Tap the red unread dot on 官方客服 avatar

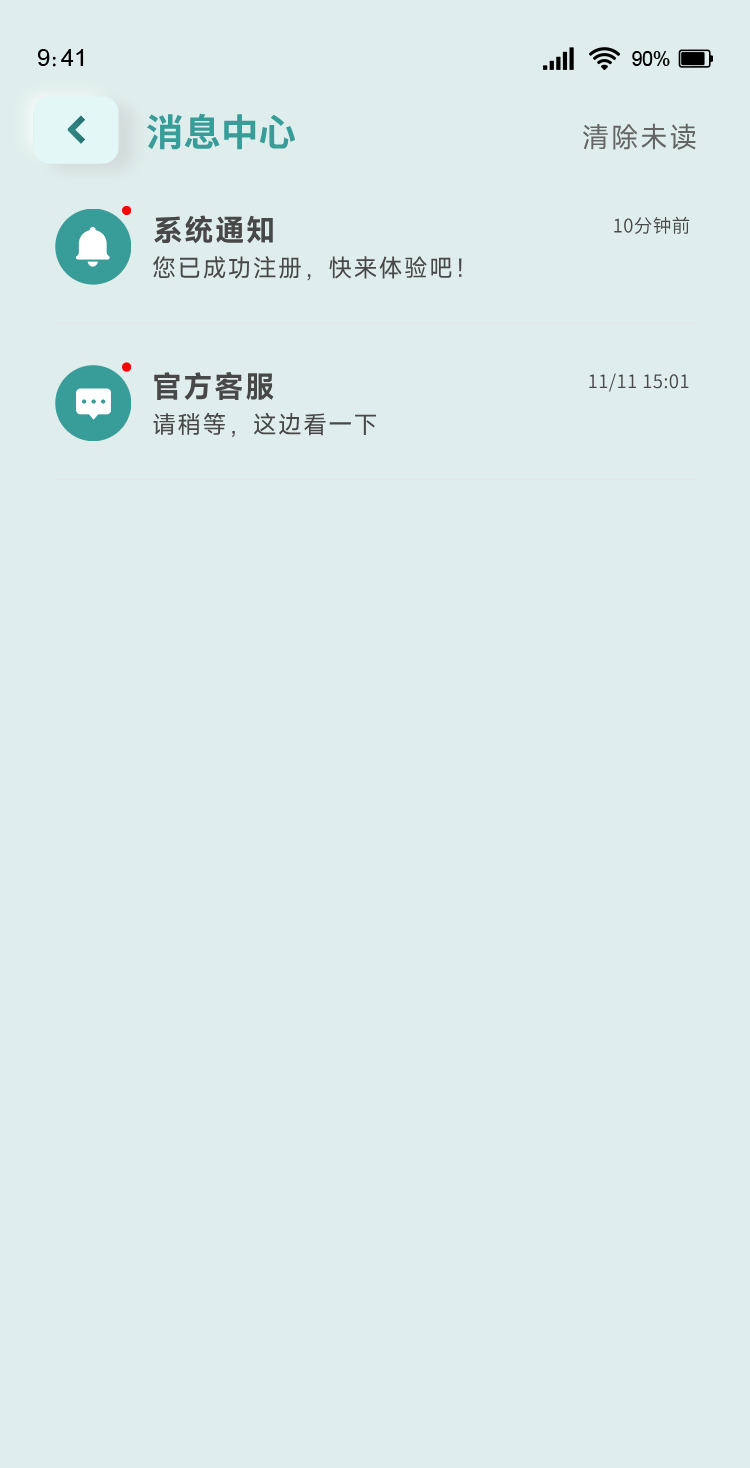[x=127, y=366]
